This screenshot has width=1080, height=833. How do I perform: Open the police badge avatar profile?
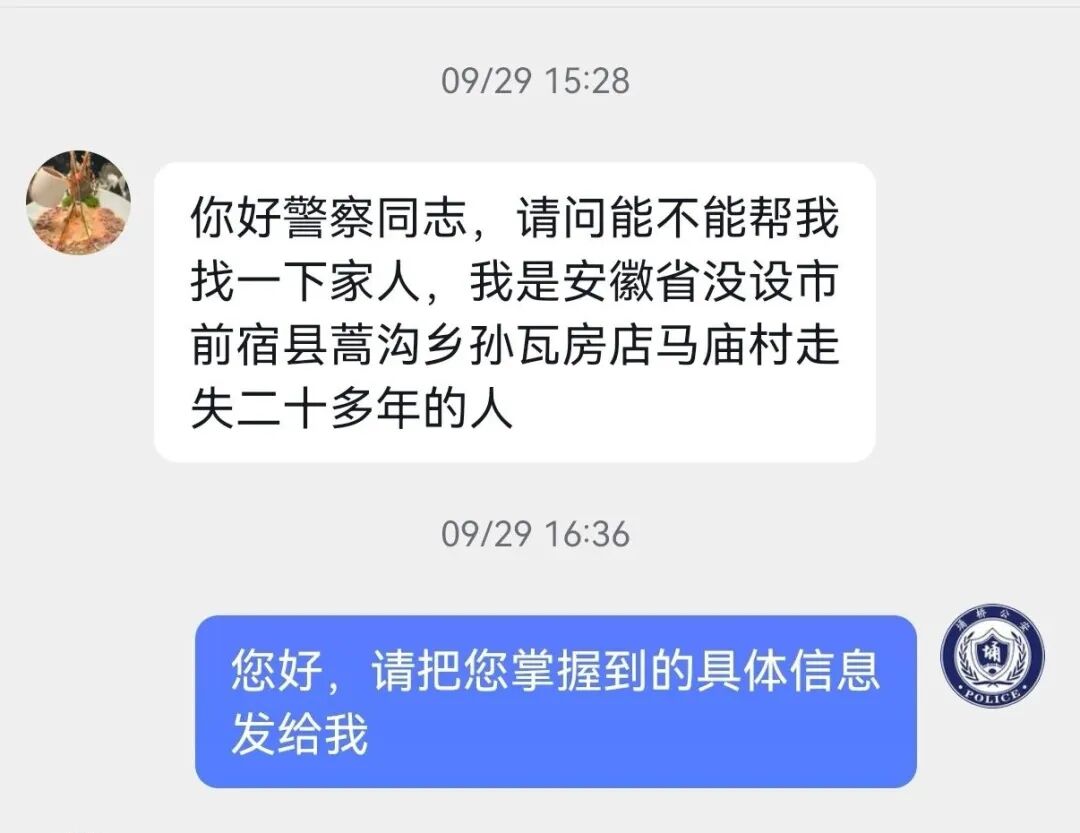(x=992, y=656)
